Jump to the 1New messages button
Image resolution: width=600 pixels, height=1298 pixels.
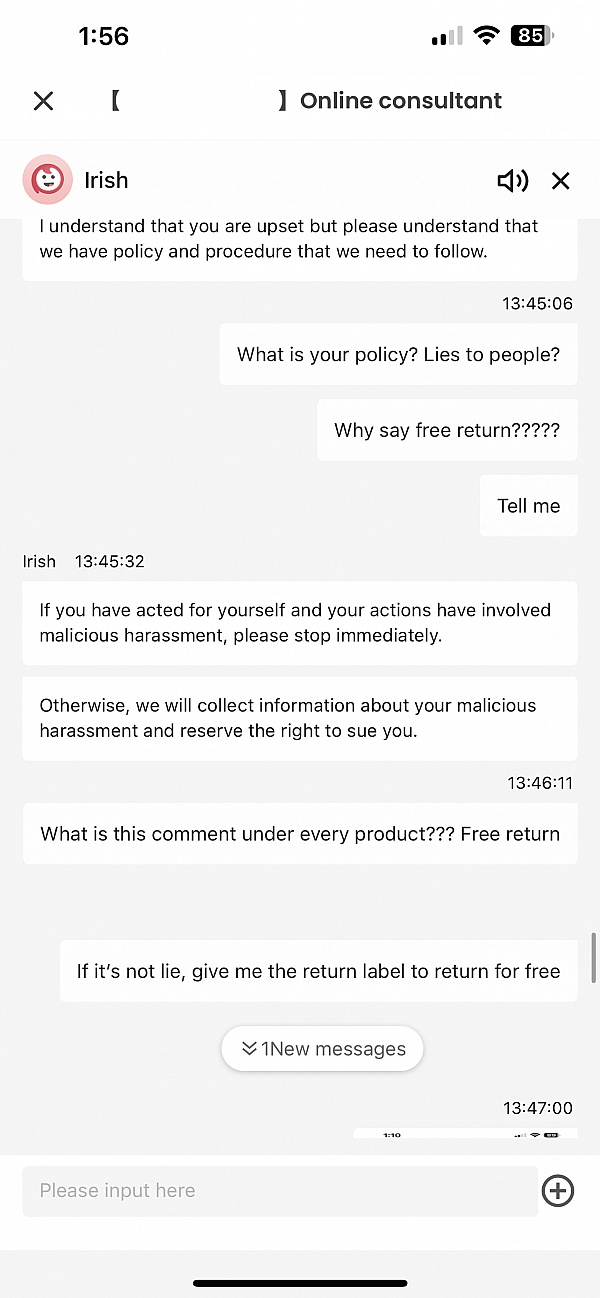pyautogui.click(x=322, y=1049)
